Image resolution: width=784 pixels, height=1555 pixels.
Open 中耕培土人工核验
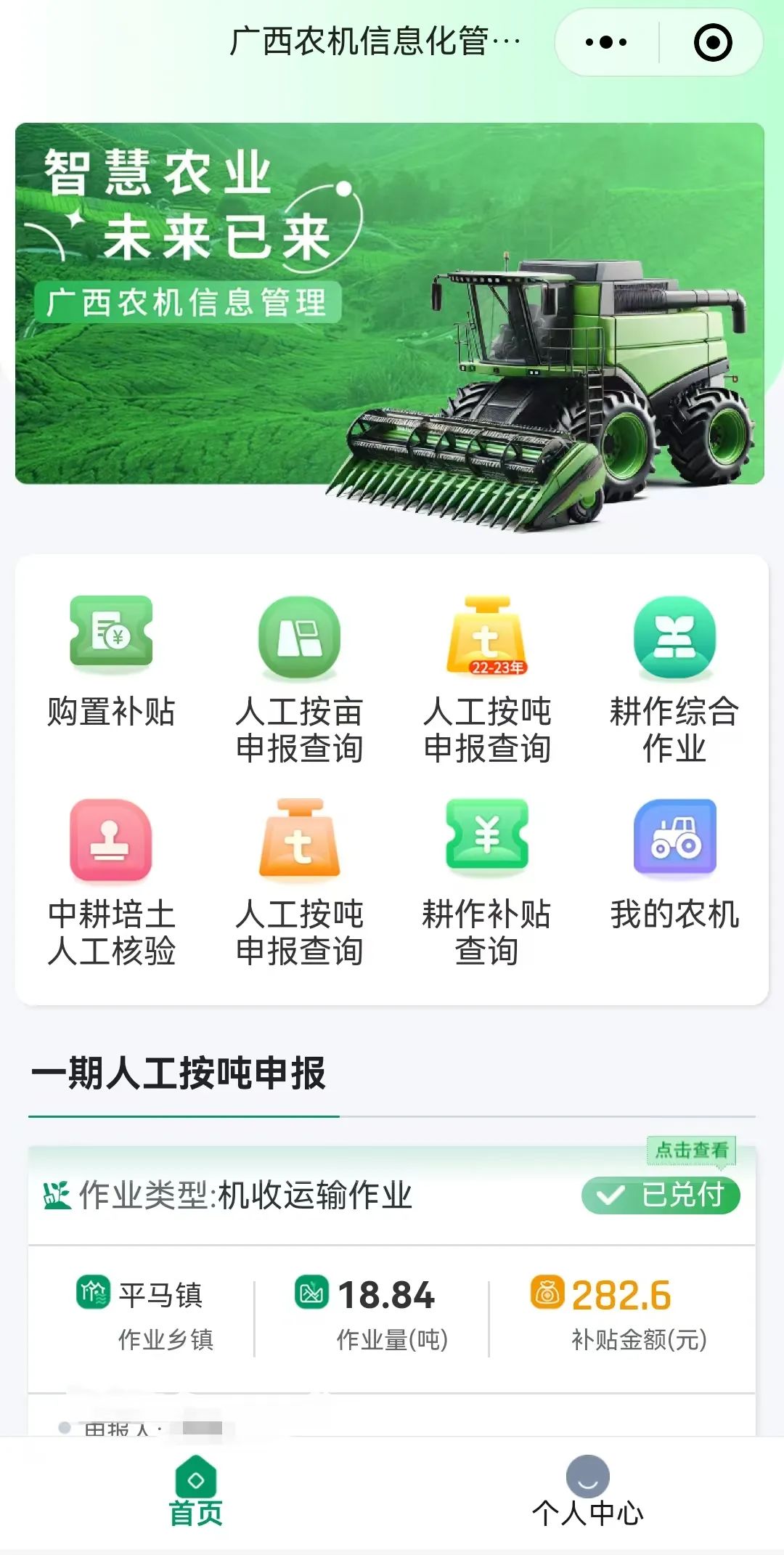(x=111, y=882)
